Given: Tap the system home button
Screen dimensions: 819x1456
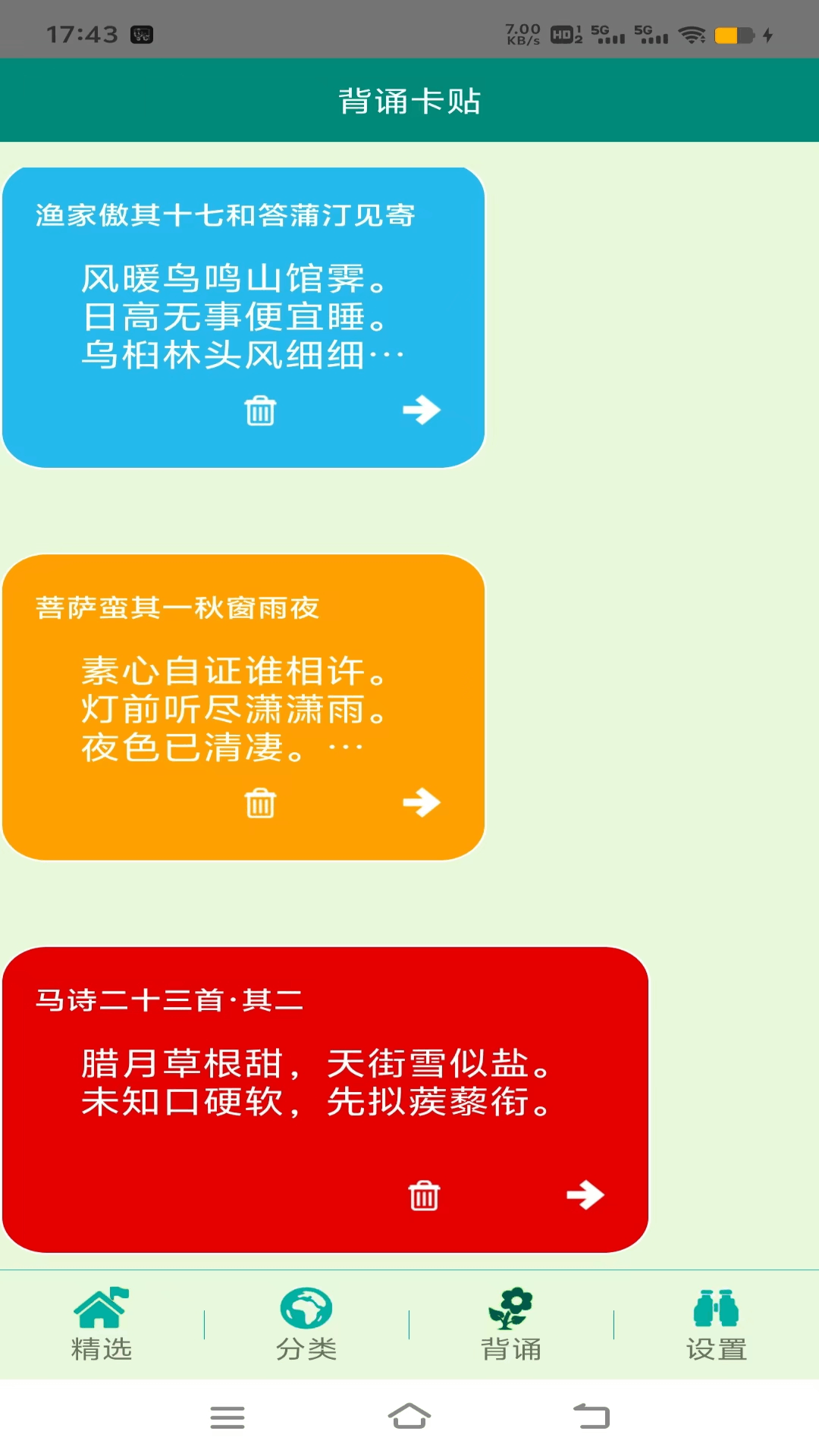Looking at the screenshot, I should pyautogui.click(x=409, y=1416).
